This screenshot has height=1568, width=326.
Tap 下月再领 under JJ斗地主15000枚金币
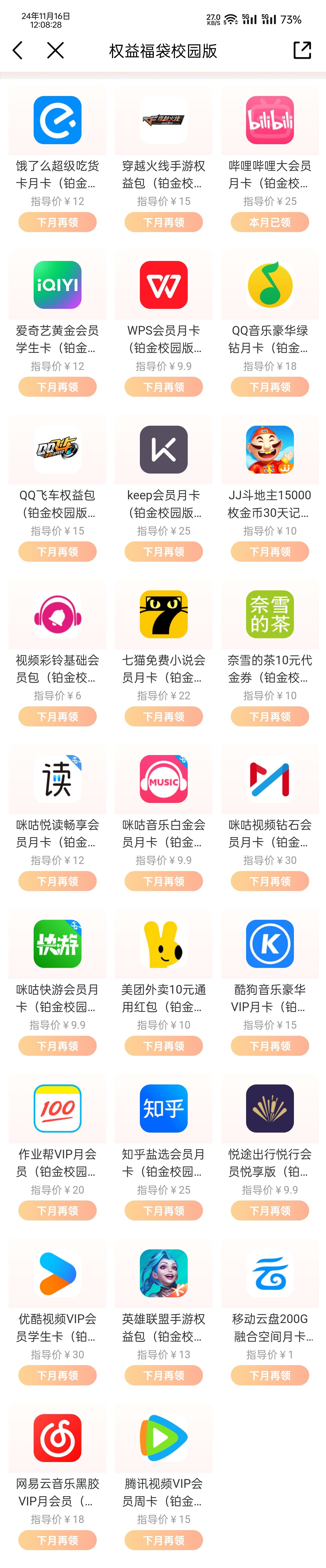click(269, 552)
